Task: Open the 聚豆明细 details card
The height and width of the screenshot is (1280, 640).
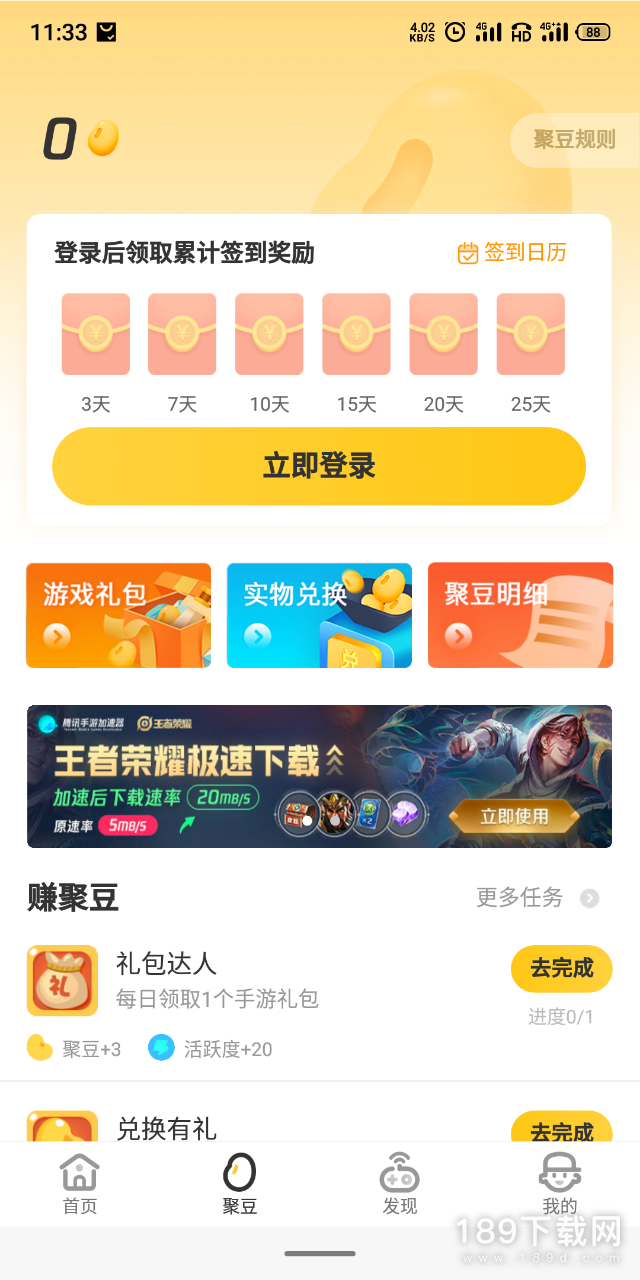Action: 520,615
